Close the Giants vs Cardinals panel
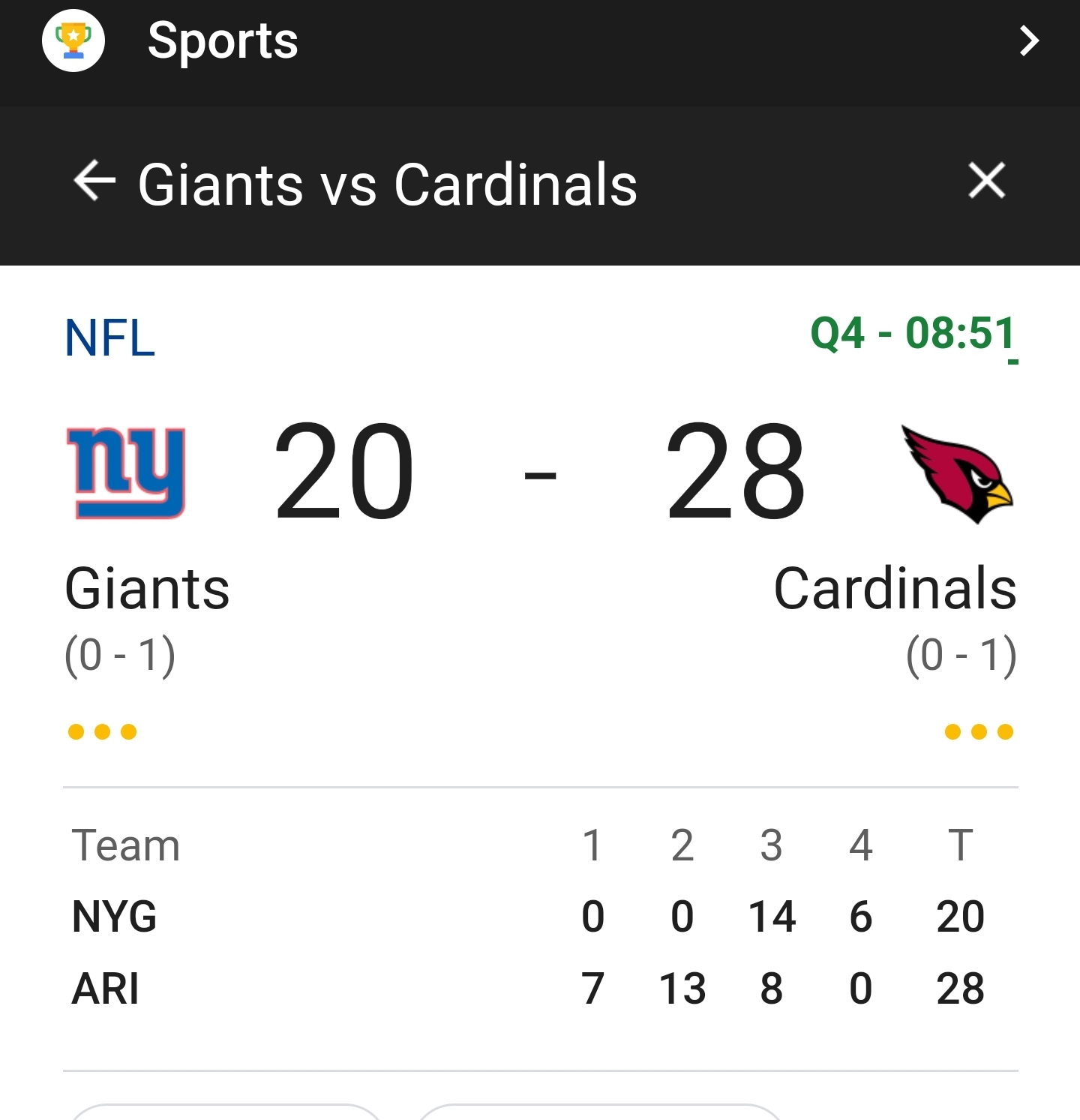The image size is (1080, 1120). pos(986,181)
